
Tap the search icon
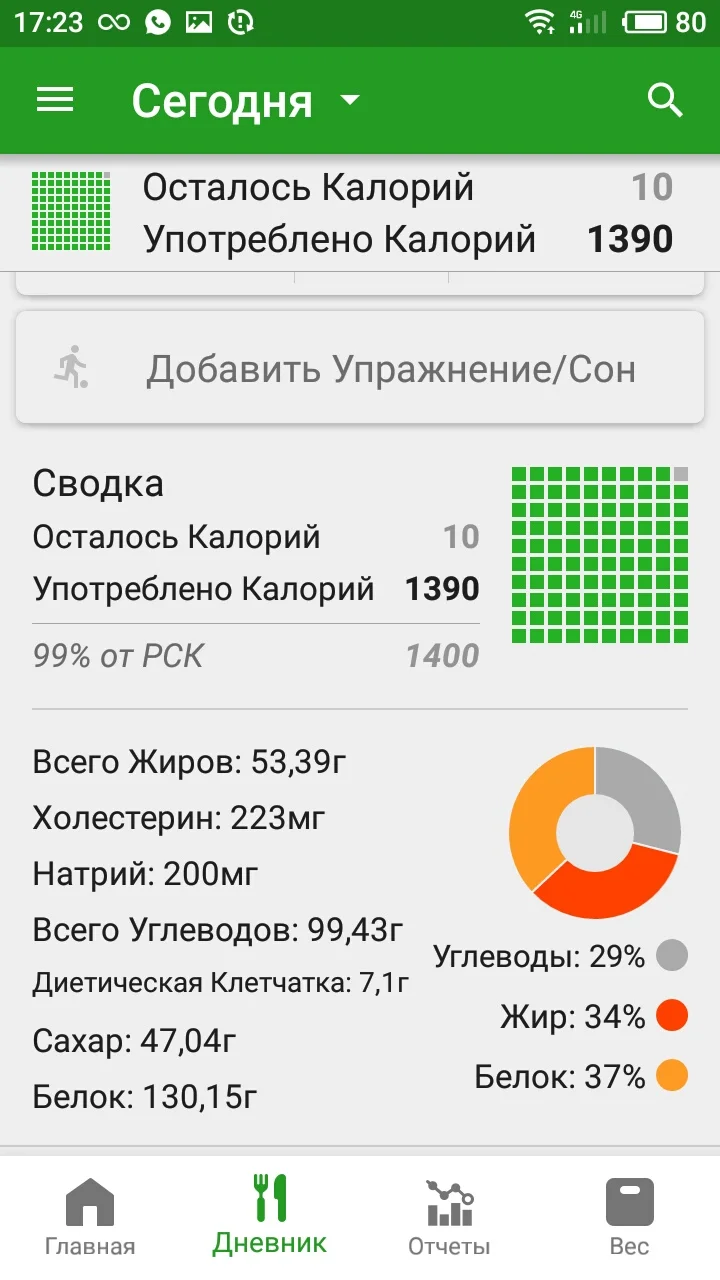click(x=665, y=100)
